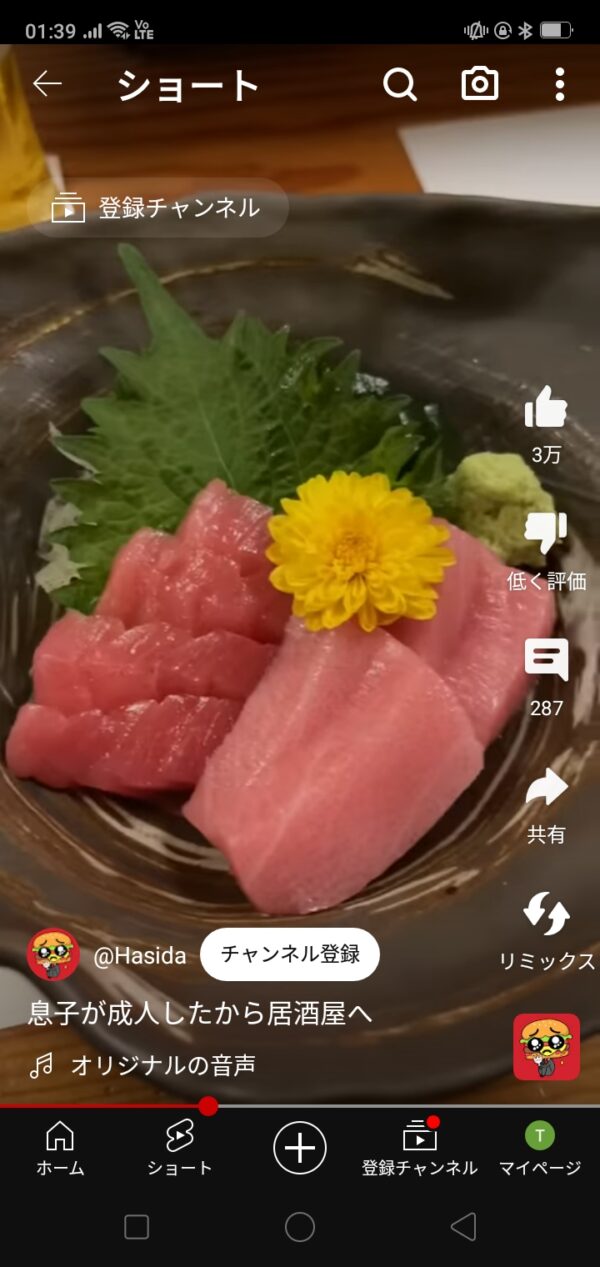Open the オリジナルの音声 sound page
The width and height of the screenshot is (600, 1267).
pyautogui.click(x=162, y=1066)
